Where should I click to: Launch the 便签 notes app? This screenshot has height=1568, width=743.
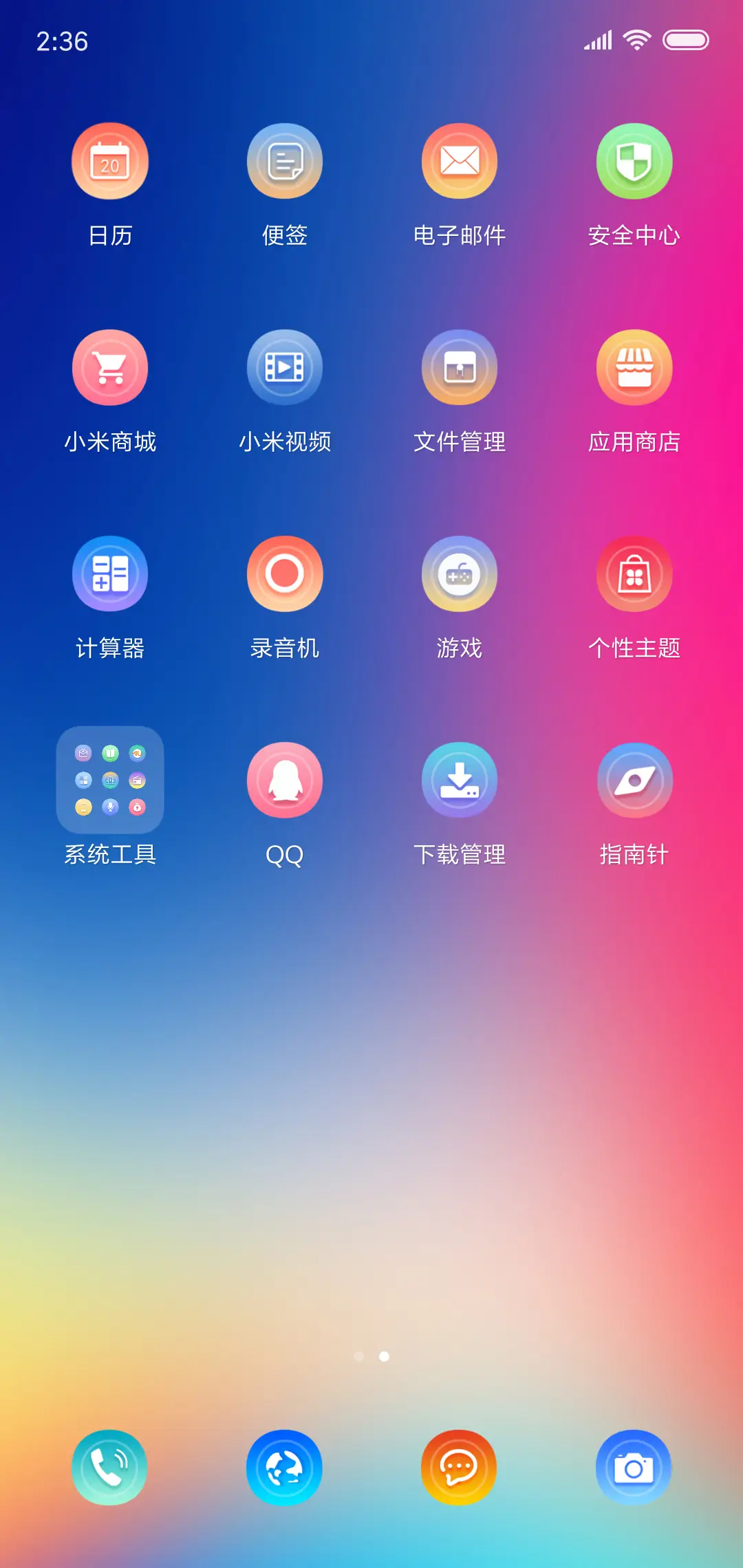click(285, 160)
